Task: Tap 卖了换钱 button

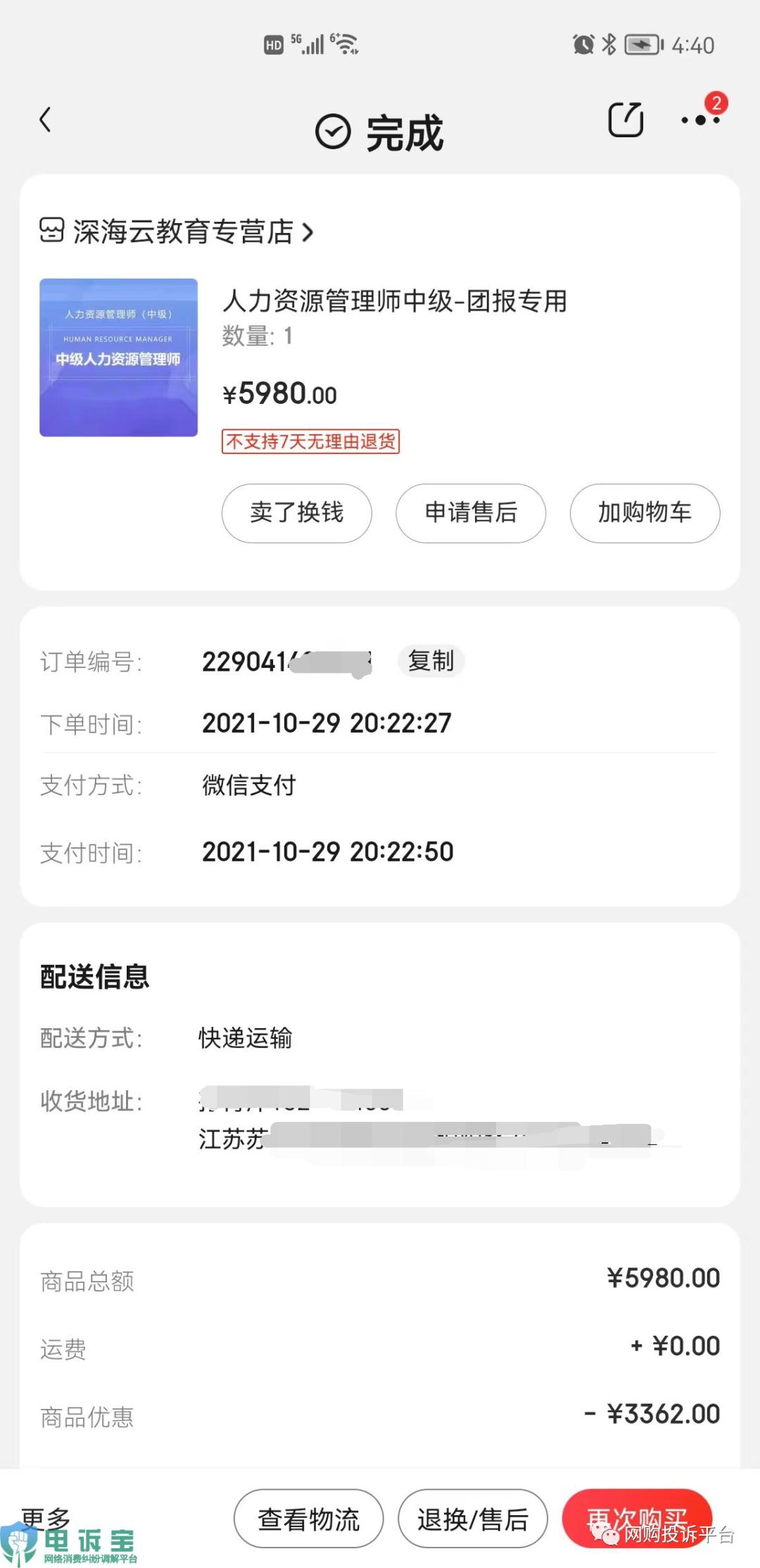Action: (296, 514)
